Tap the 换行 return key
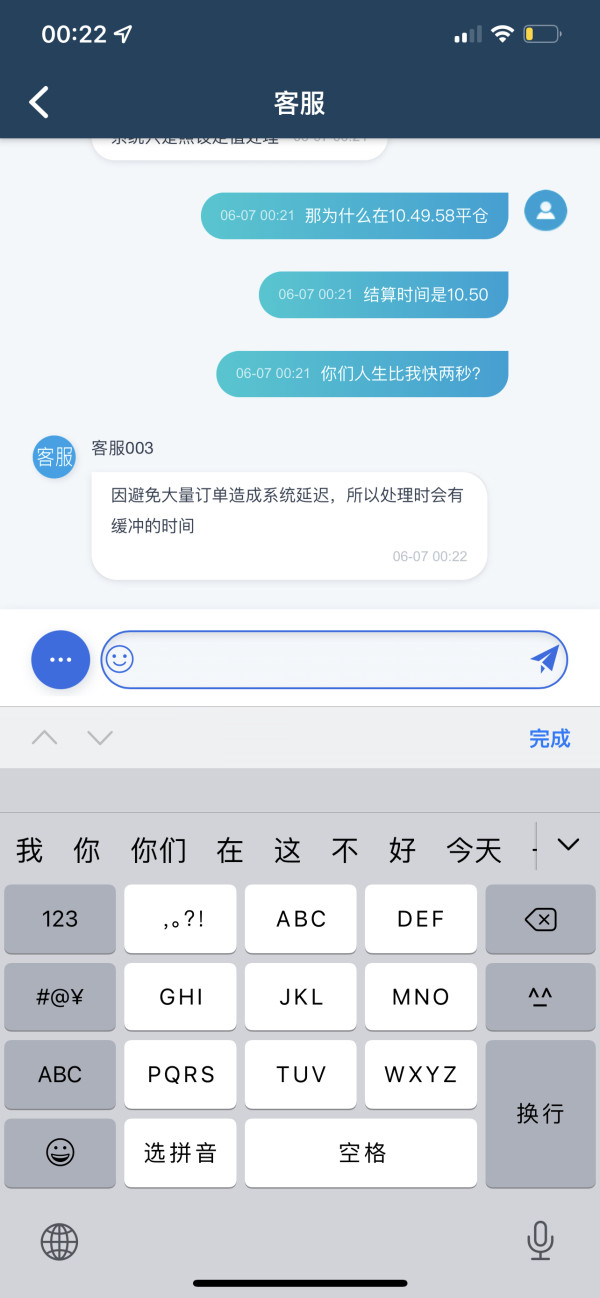The image size is (600, 1298). 540,1114
